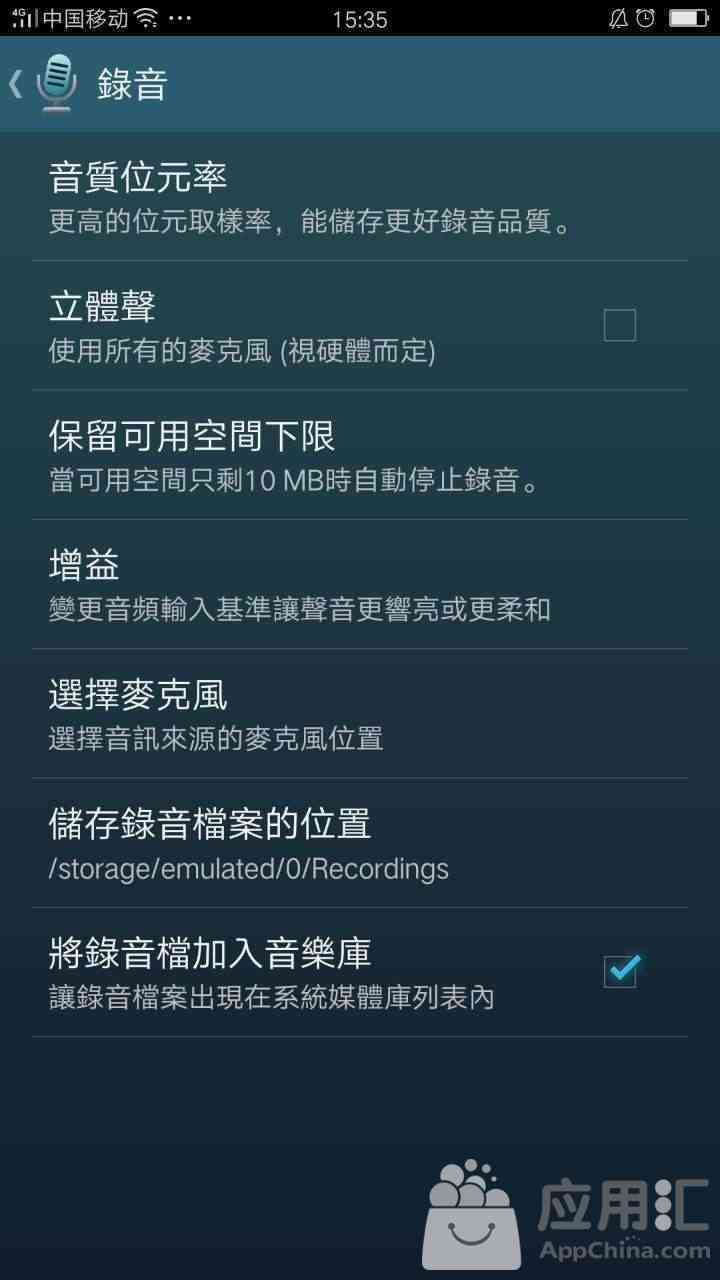Uncheck 將錄音檔加入音樂庫 checkbox
Viewport: 720px width, 1280px height.
[620, 971]
